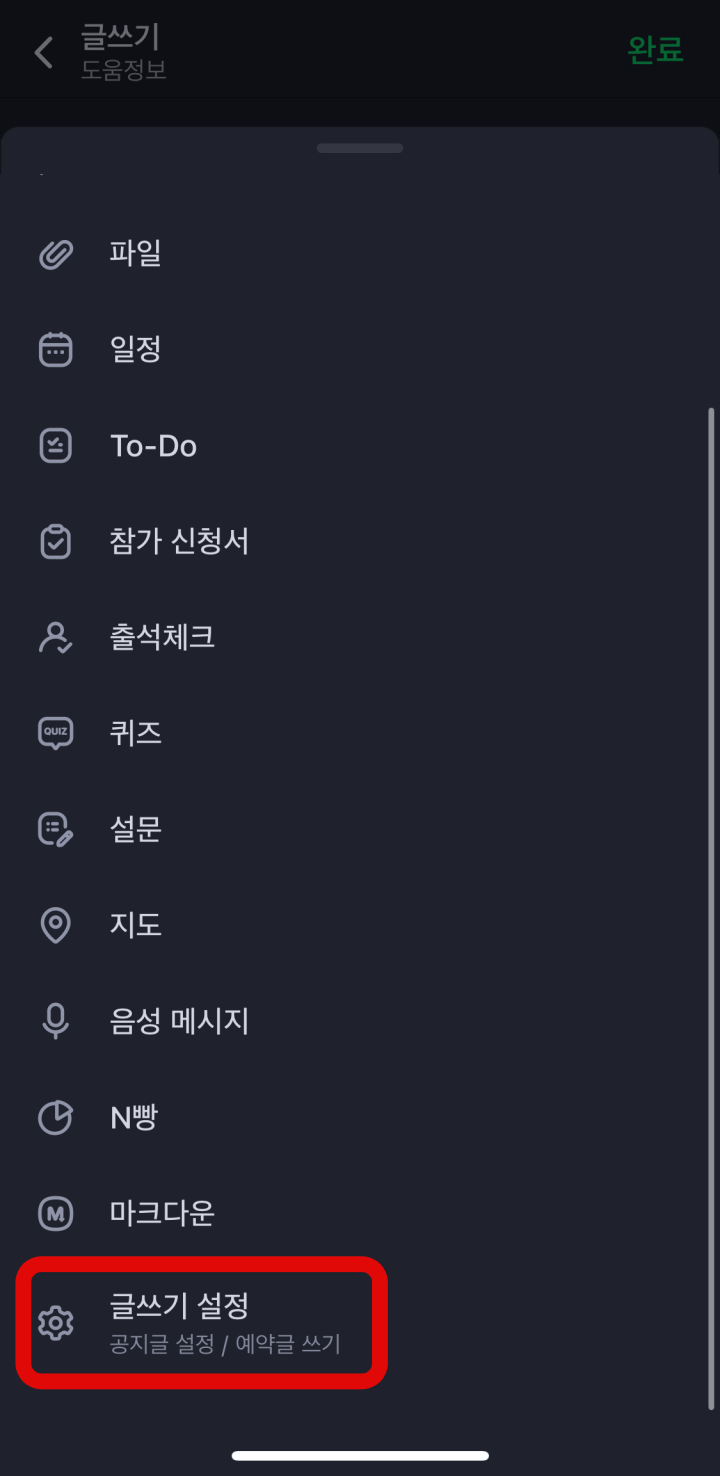720x1476 pixels.
Task: Collapse the sheet via the drag handle
Action: 360,147
